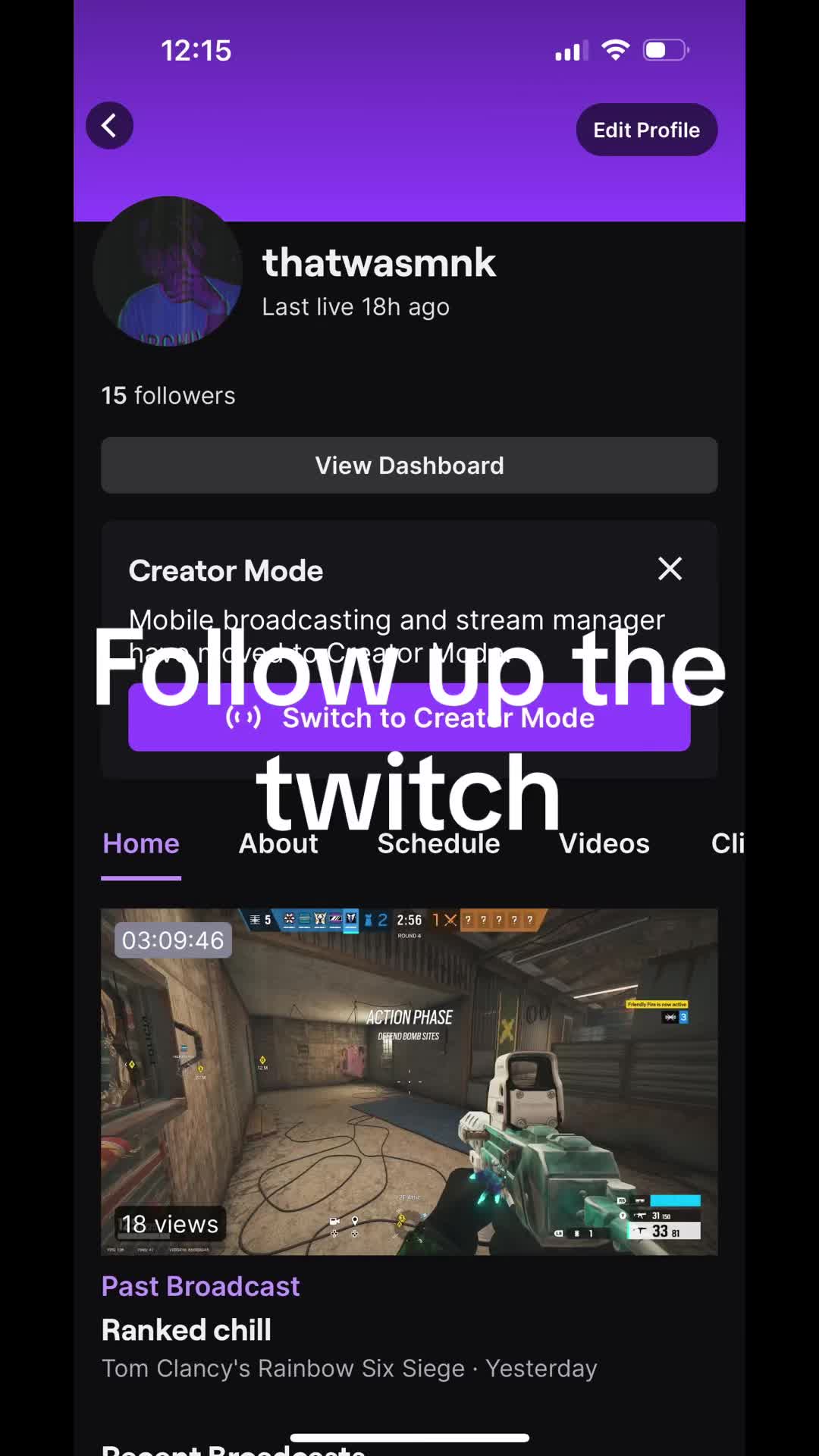The image size is (819, 1456).
Task: Open View Dashboard
Action: click(409, 465)
